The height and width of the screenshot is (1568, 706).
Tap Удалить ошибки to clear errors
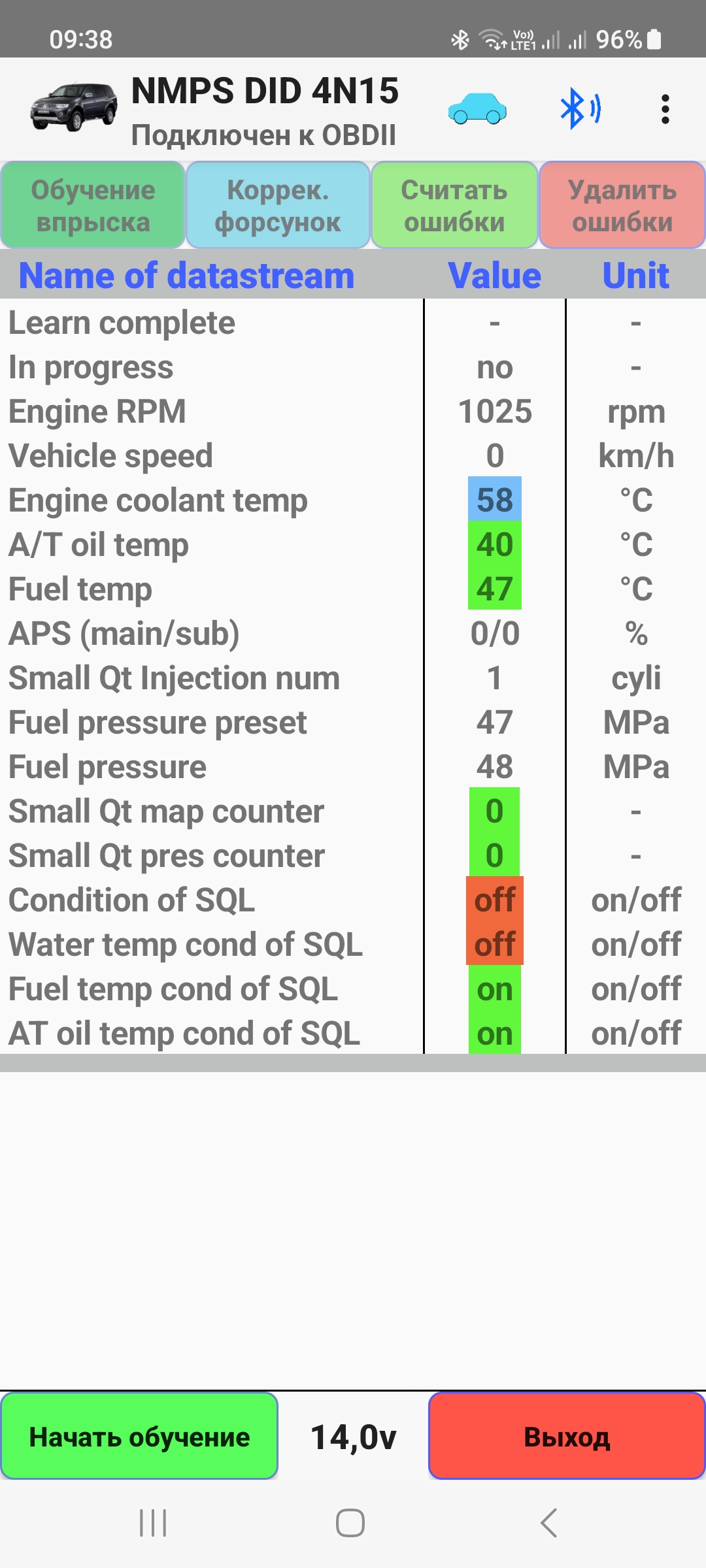tap(622, 206)
